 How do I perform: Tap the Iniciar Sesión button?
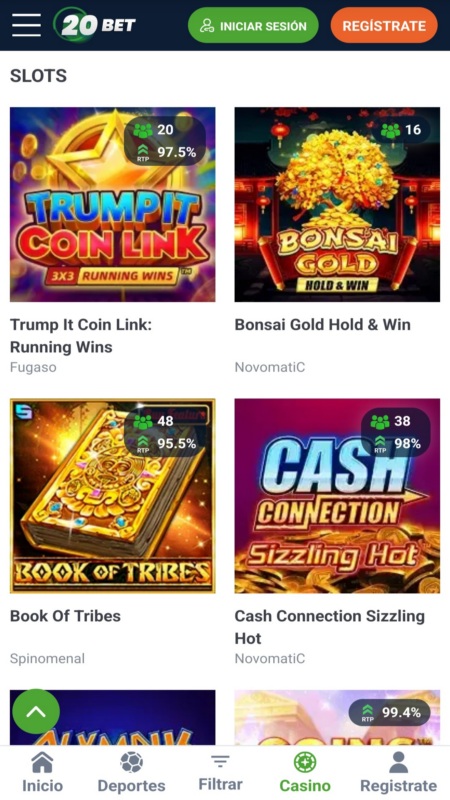pyautogui.click(x=253, y=26)
